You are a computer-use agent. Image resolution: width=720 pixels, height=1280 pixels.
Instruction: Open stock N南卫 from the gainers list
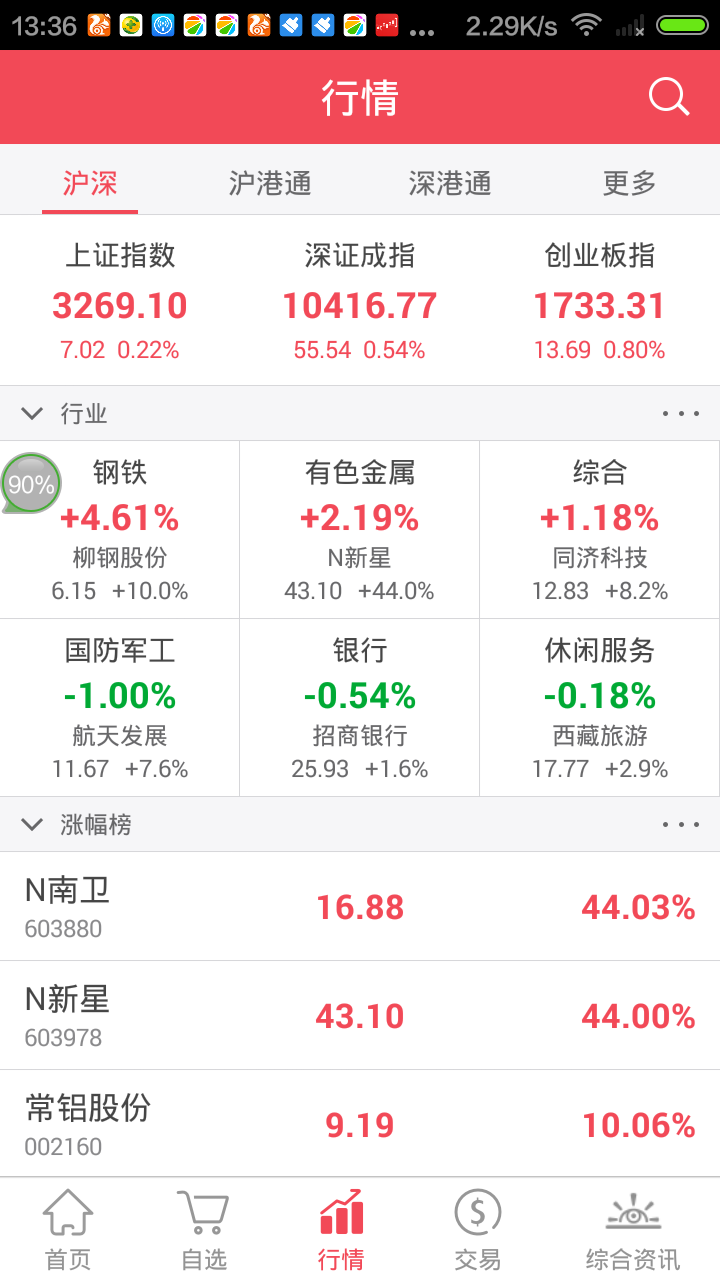point(360,905)
